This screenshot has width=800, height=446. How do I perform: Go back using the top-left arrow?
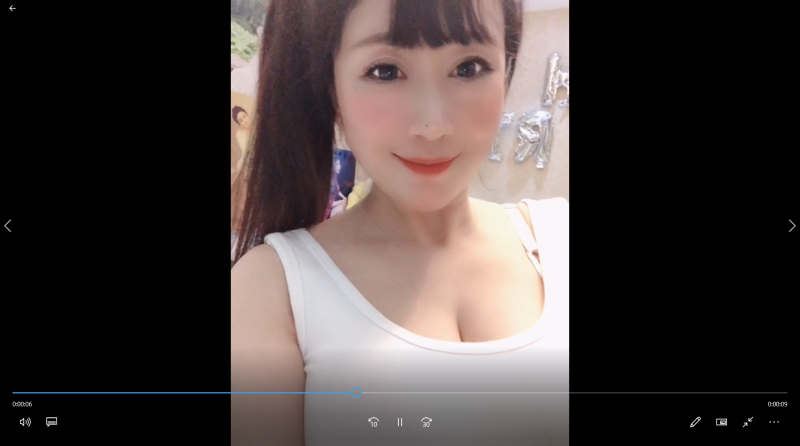(x=12, y=8)
